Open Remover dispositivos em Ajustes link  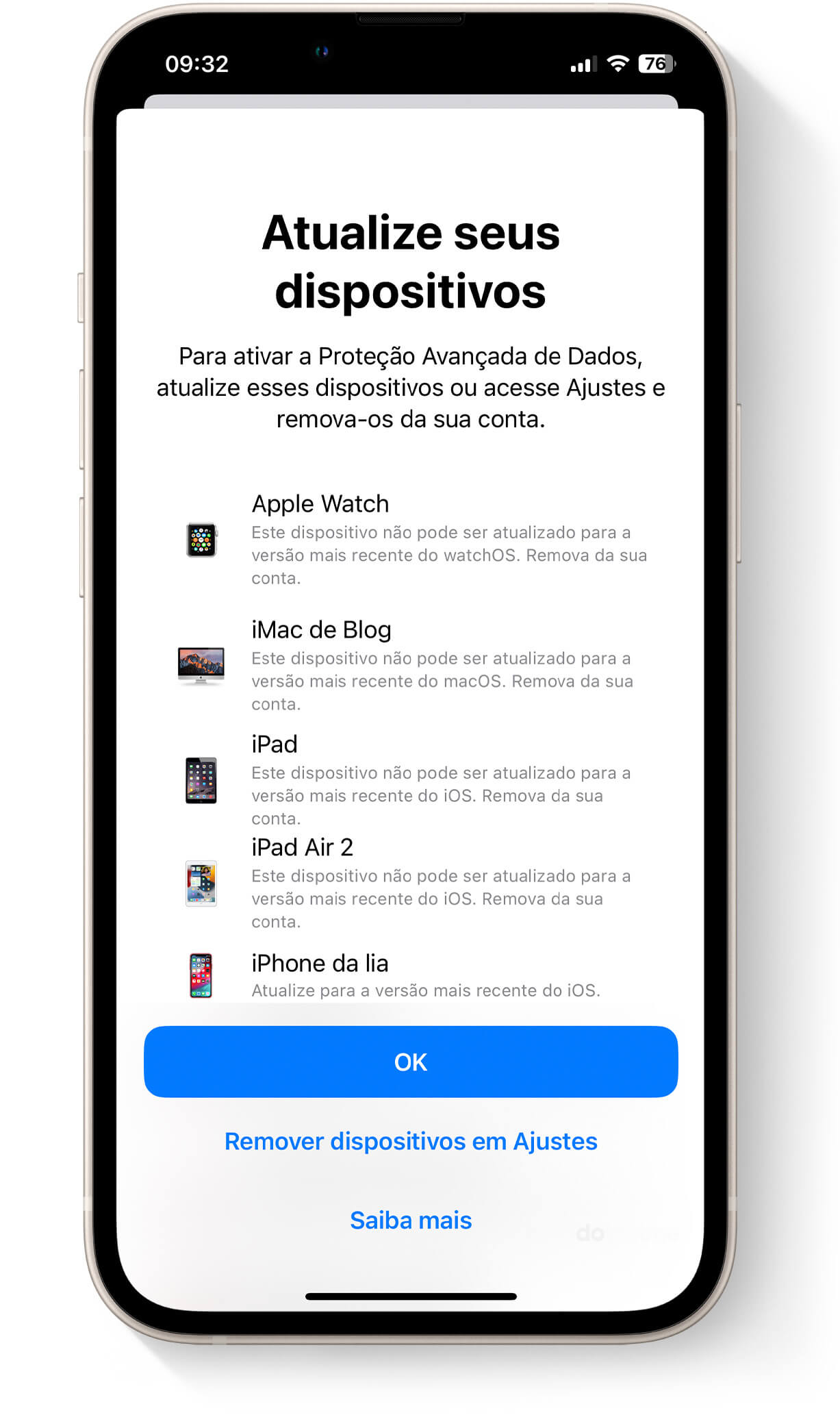tap(411, 1141)
